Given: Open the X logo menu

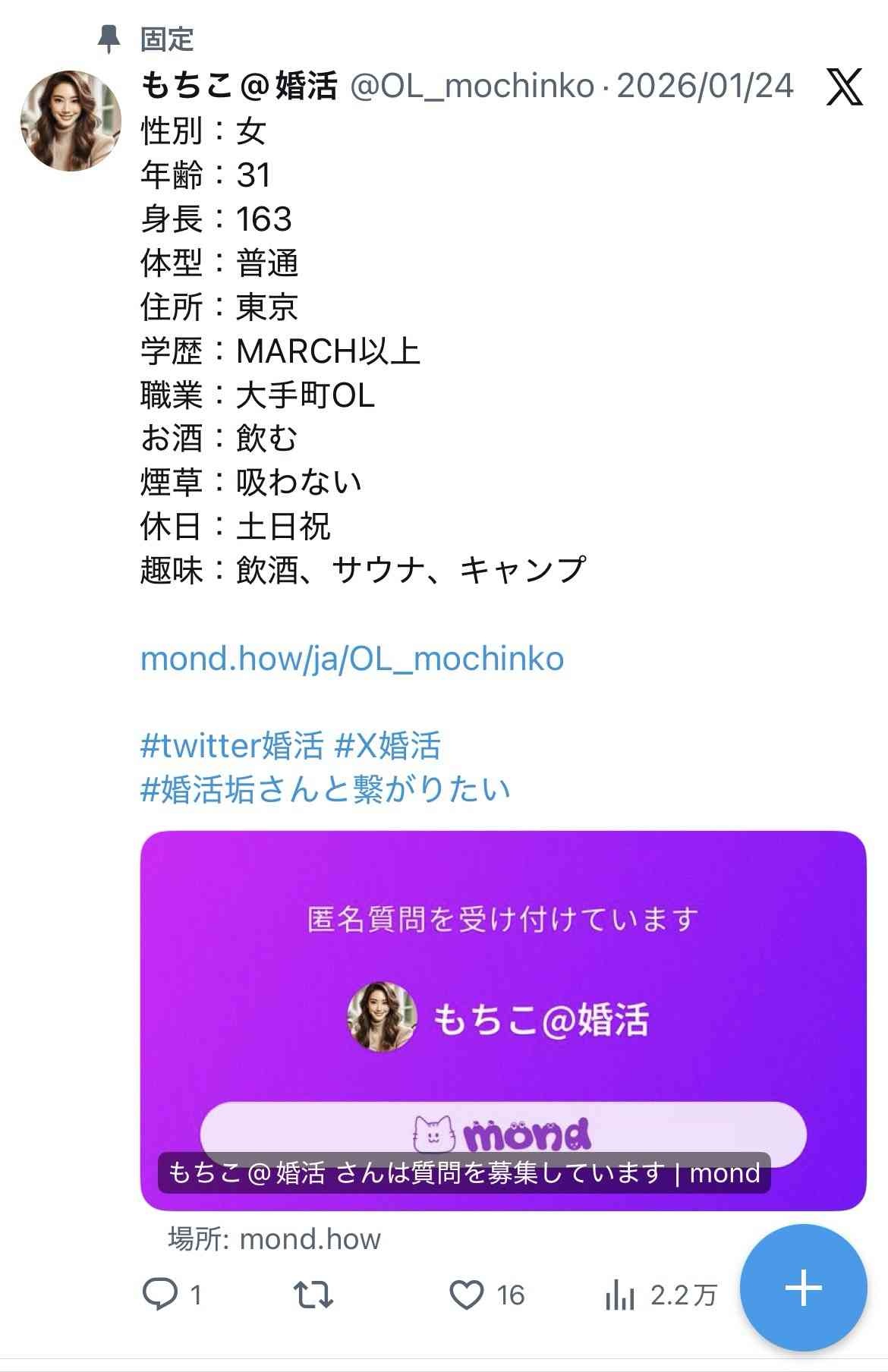Looking at the screenshot, I should click(844, 87).
